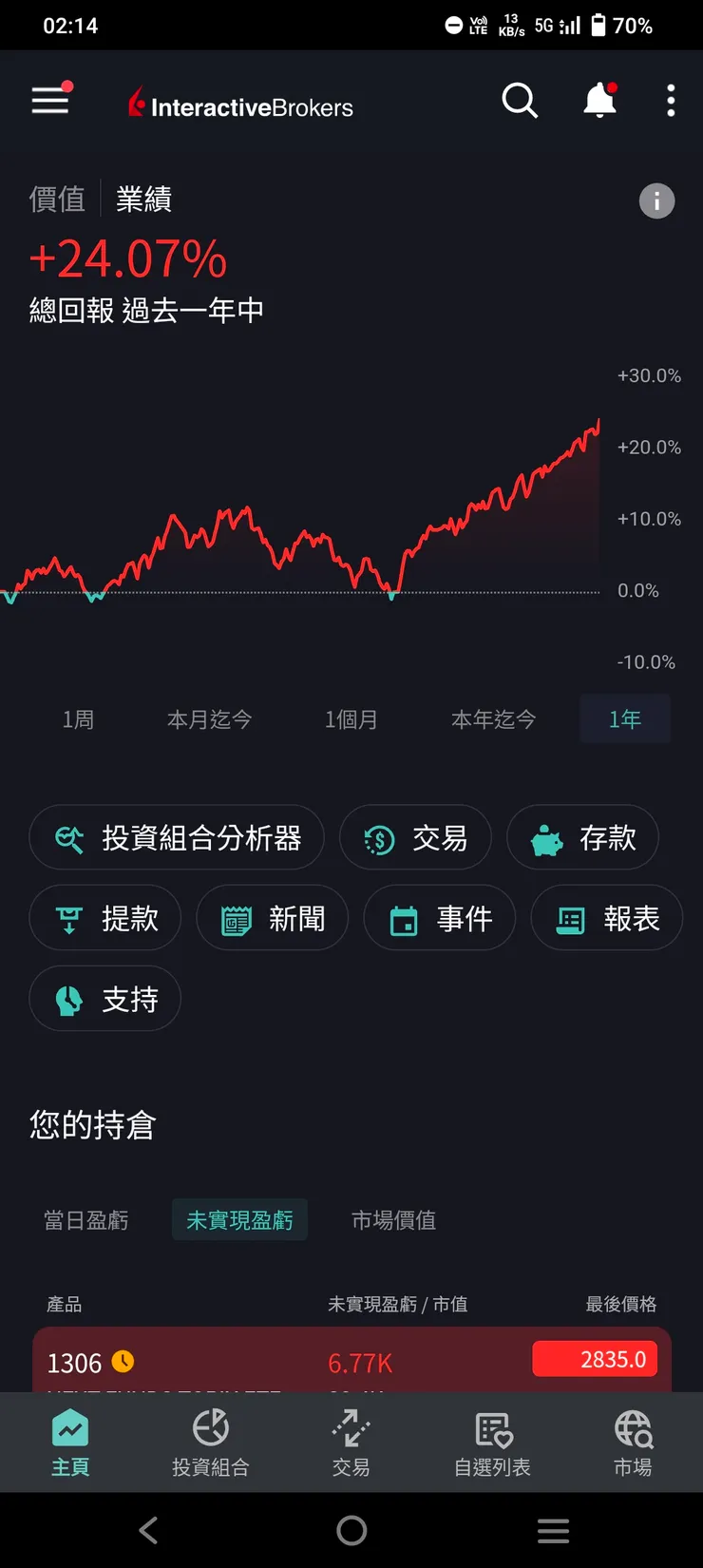Tap the info circle near 業績
This screenshot has width=703, height=1568.
[656, 201]
